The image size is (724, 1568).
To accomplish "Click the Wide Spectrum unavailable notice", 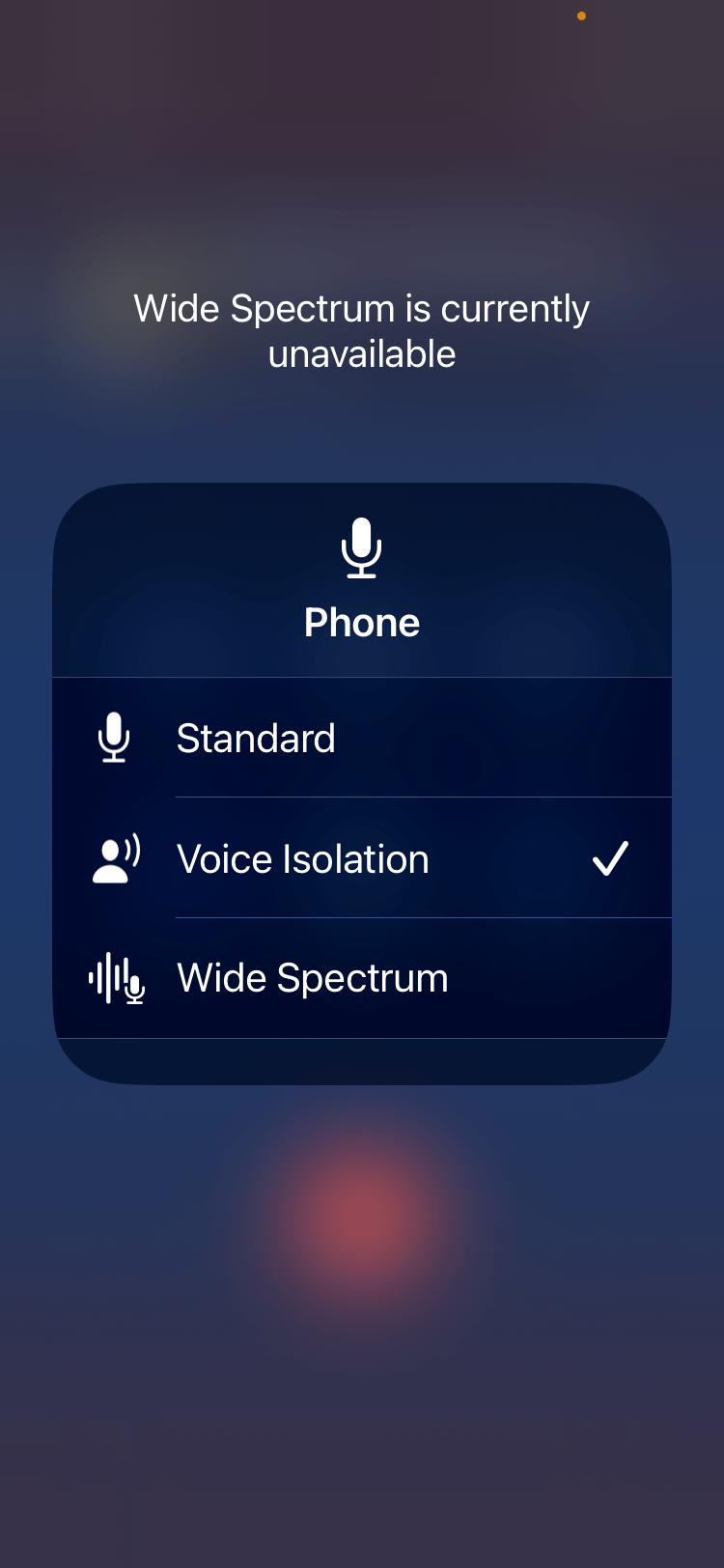I will pos(362,329).
